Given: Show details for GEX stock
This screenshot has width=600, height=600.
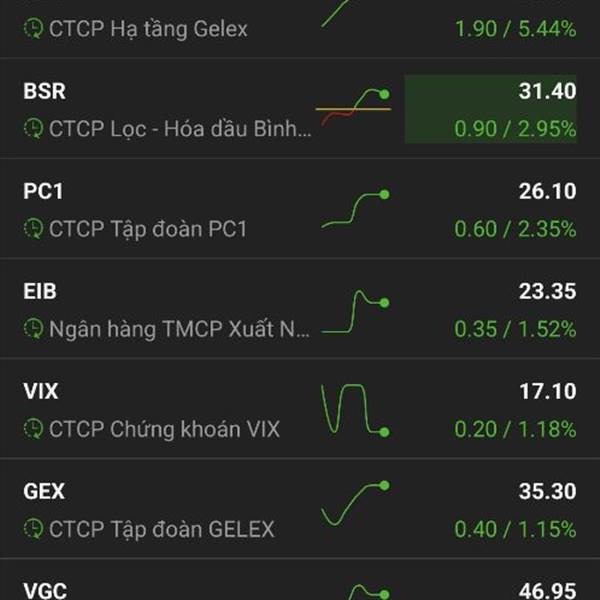Looking at the screenshot, I should (150, 509).
